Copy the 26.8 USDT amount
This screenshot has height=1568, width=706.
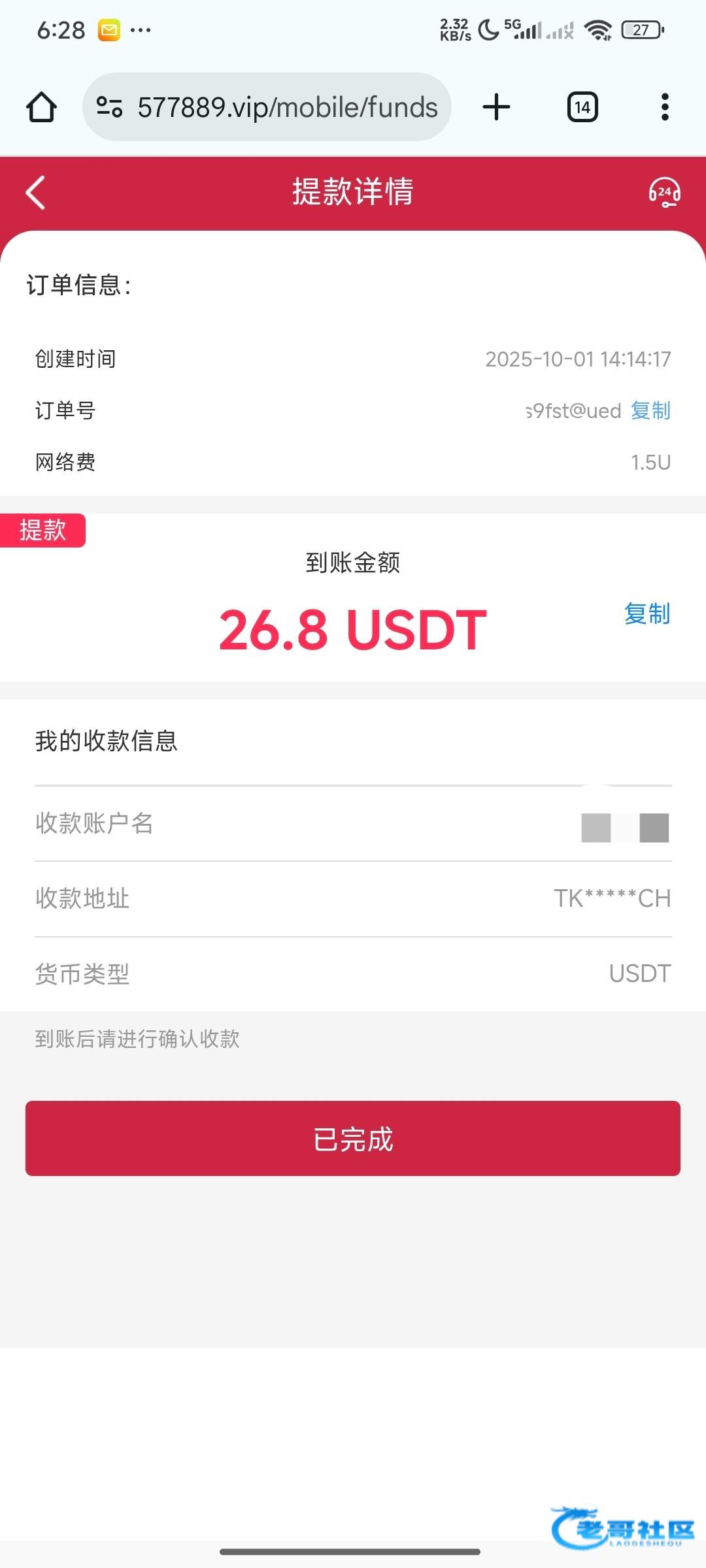[x=647, y=613]
